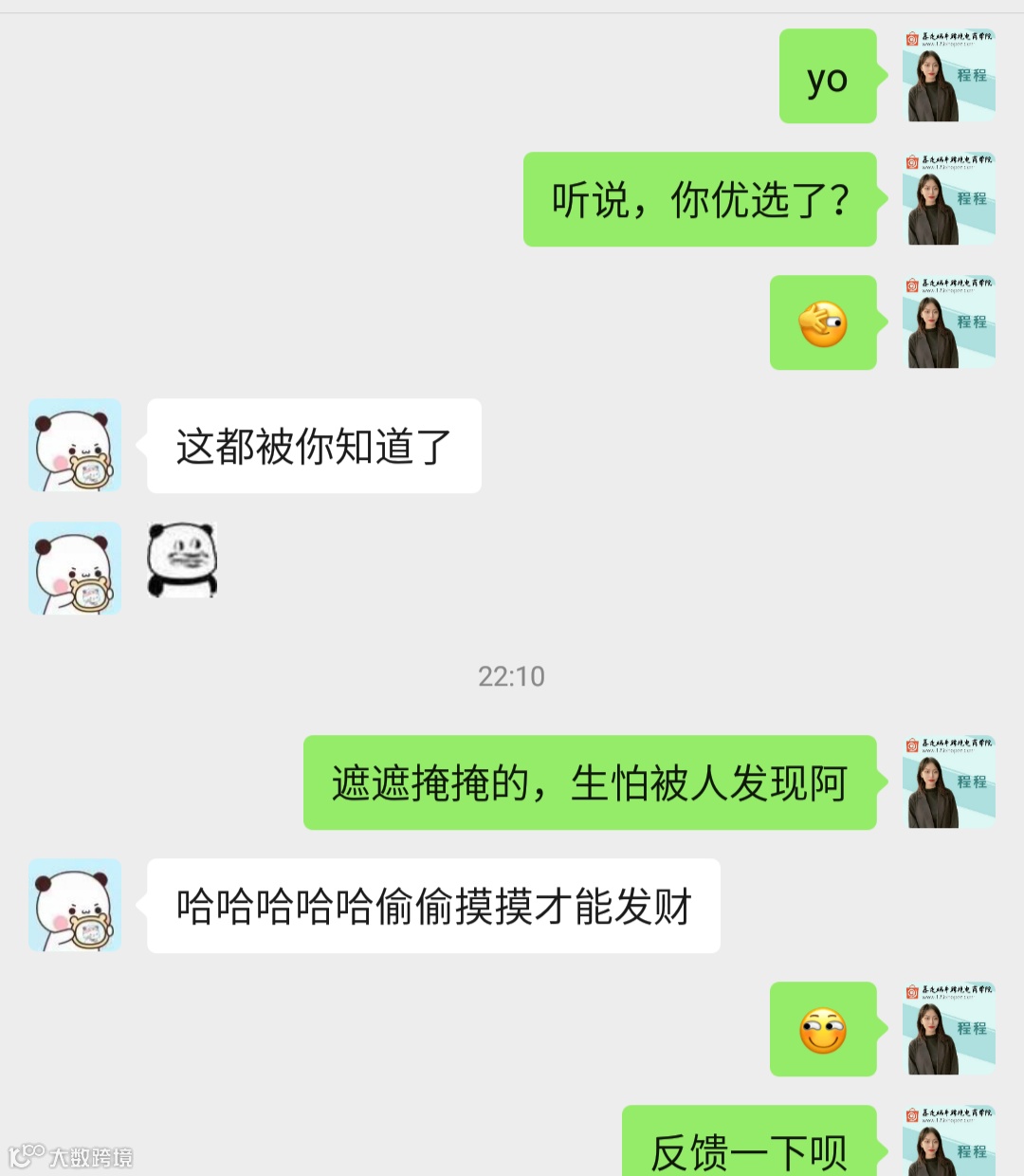This screenshot has height=1176, width=1024.
Task: Tap the yo message bubble
Action: click(x=827, y=79)
